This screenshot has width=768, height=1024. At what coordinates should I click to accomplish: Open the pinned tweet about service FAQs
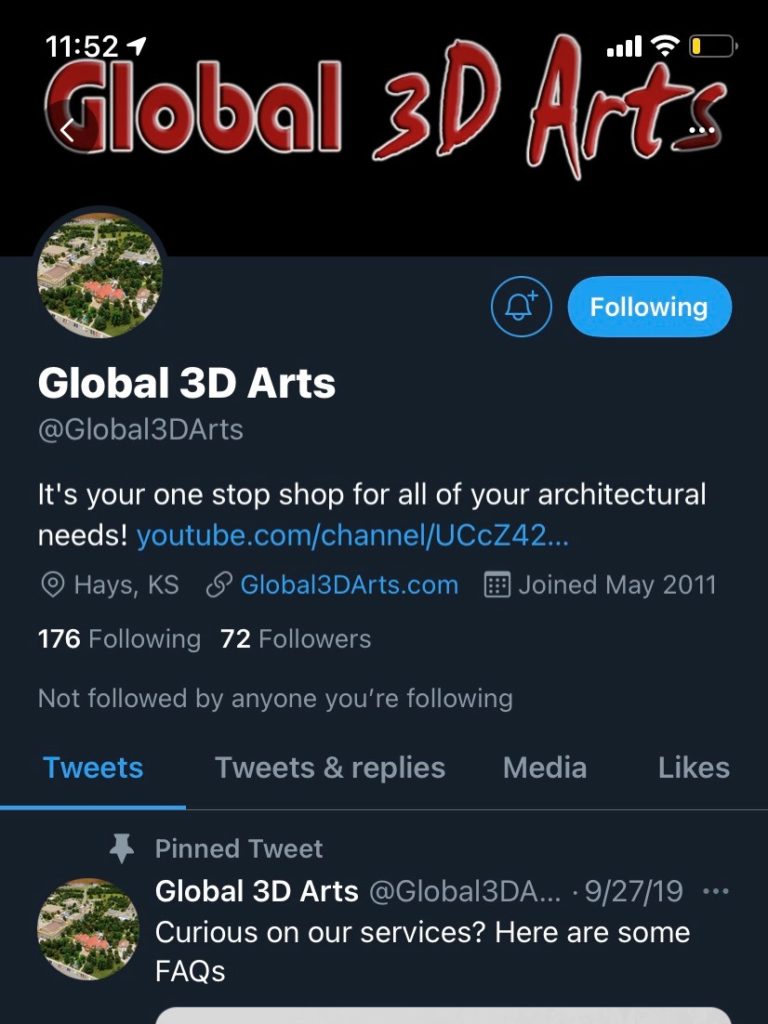pyautogui.click(x=422, y=950)
